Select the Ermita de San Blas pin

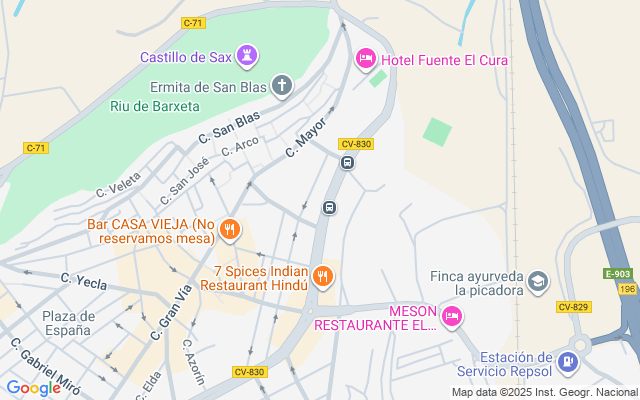pos(282,86)
